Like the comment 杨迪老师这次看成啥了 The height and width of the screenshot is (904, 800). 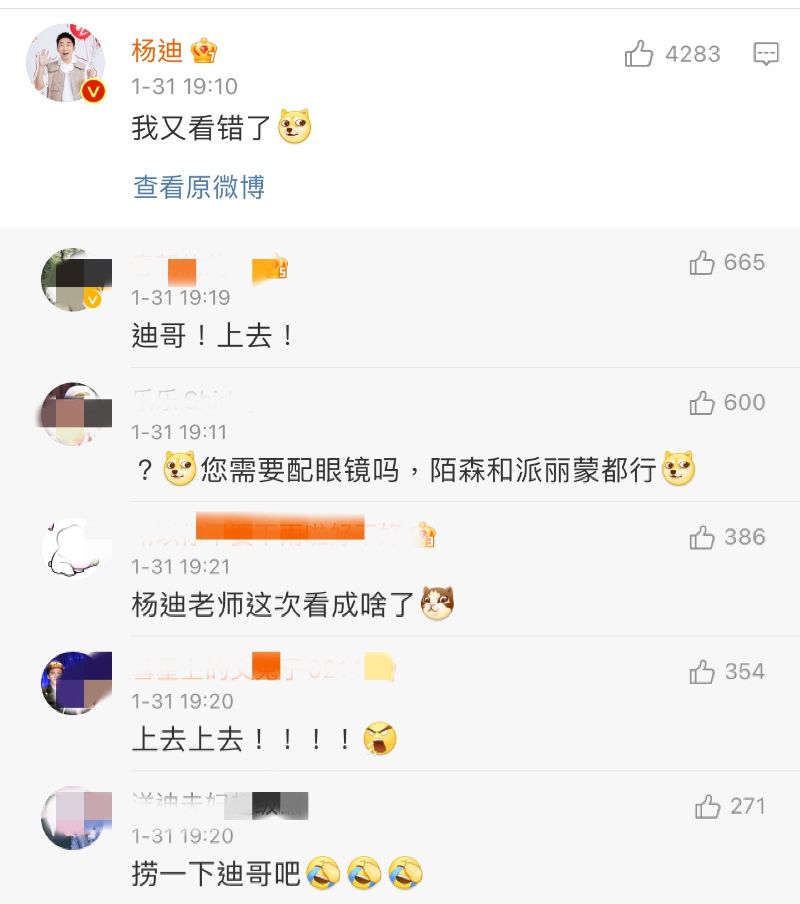702,538
